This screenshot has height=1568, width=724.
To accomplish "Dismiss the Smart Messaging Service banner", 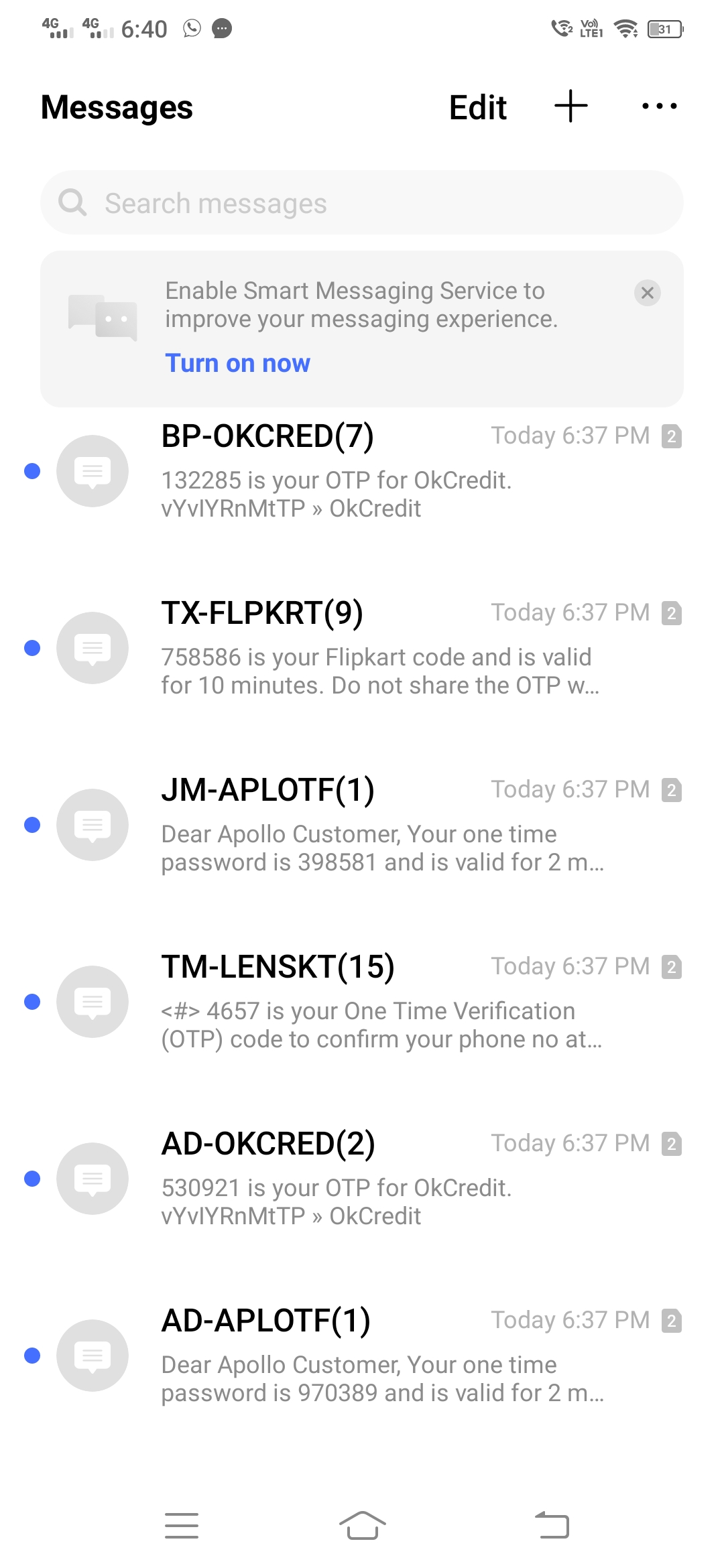I will [647, 293].
